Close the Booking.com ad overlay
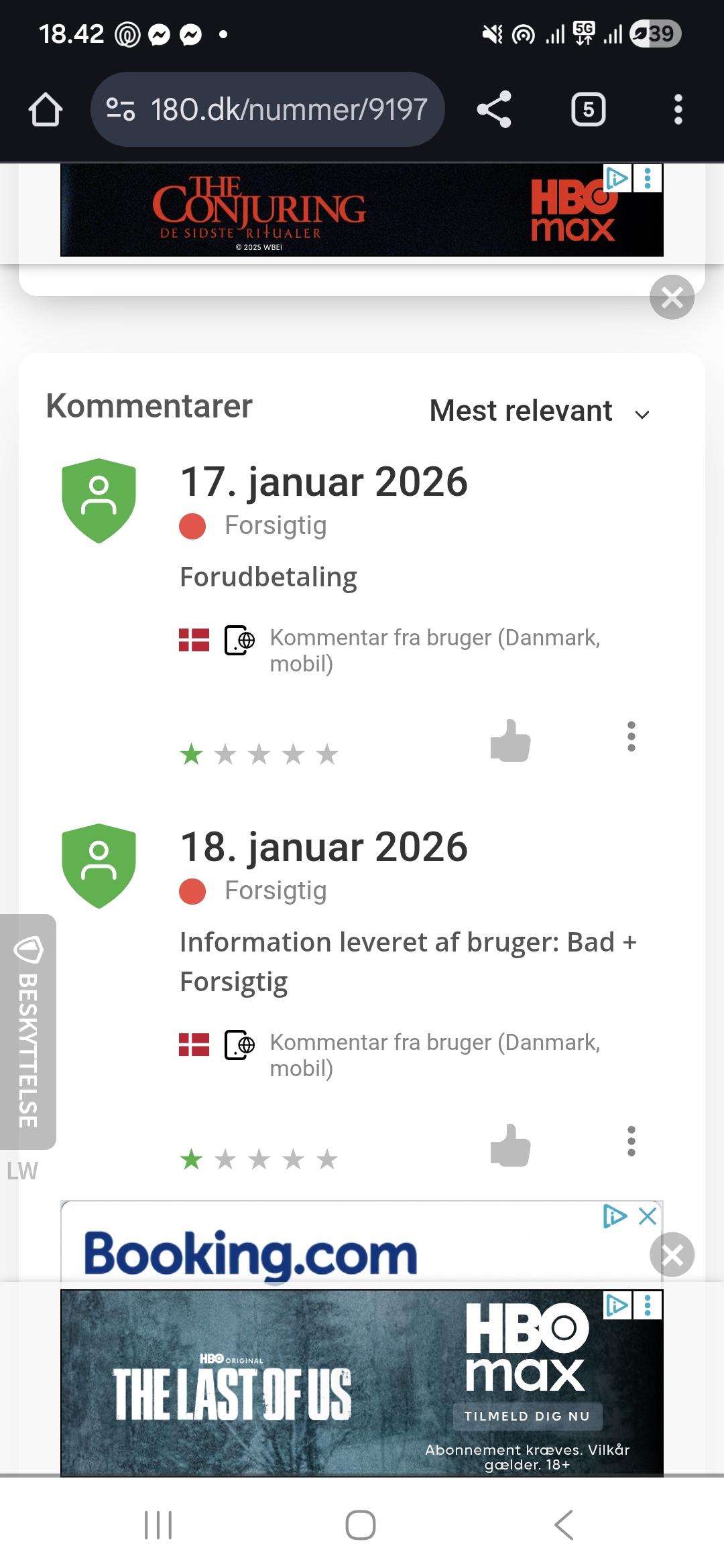724x1568 pixels. 672,1254
